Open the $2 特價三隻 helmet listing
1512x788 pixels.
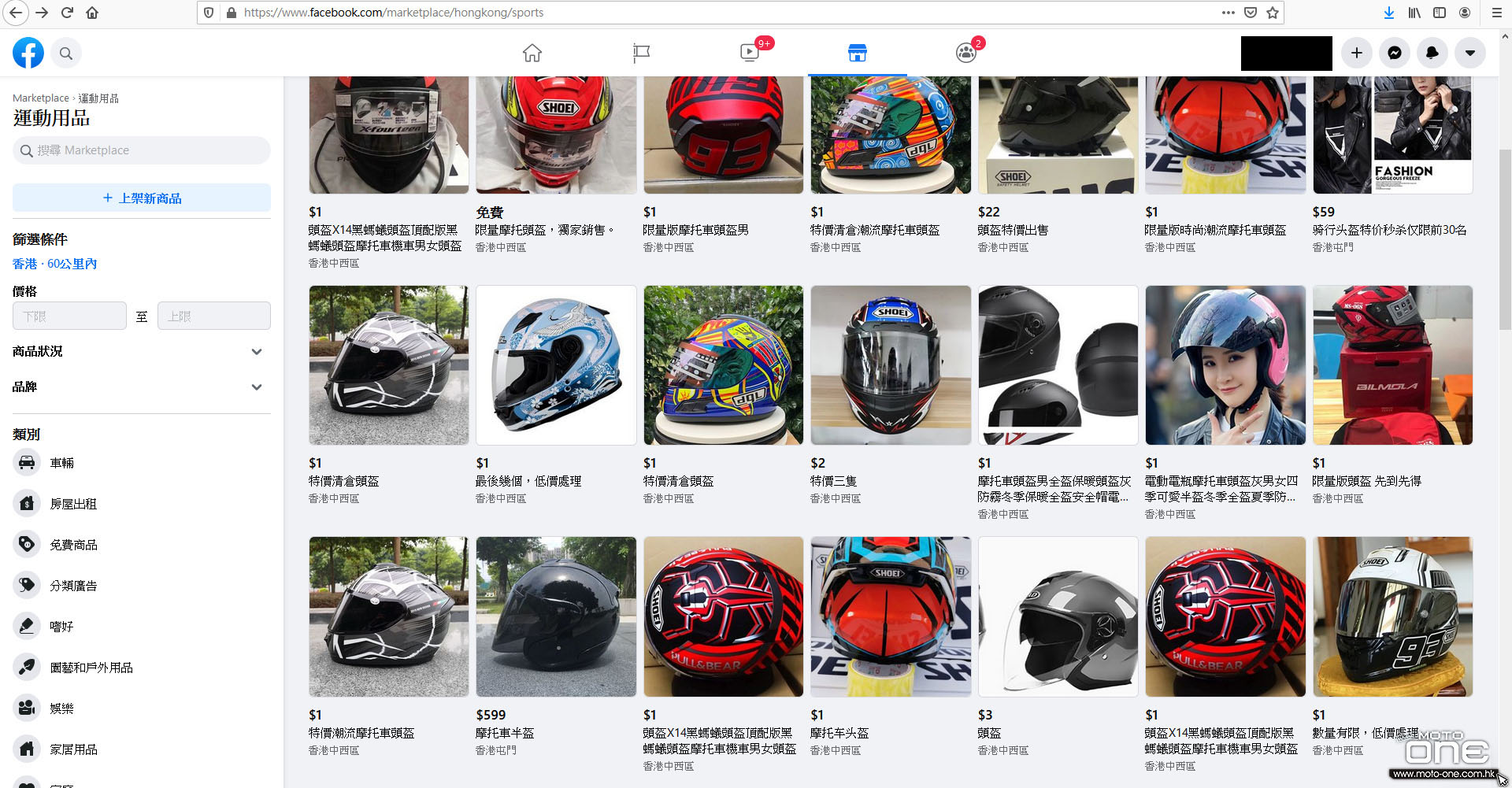coord(891,366)
